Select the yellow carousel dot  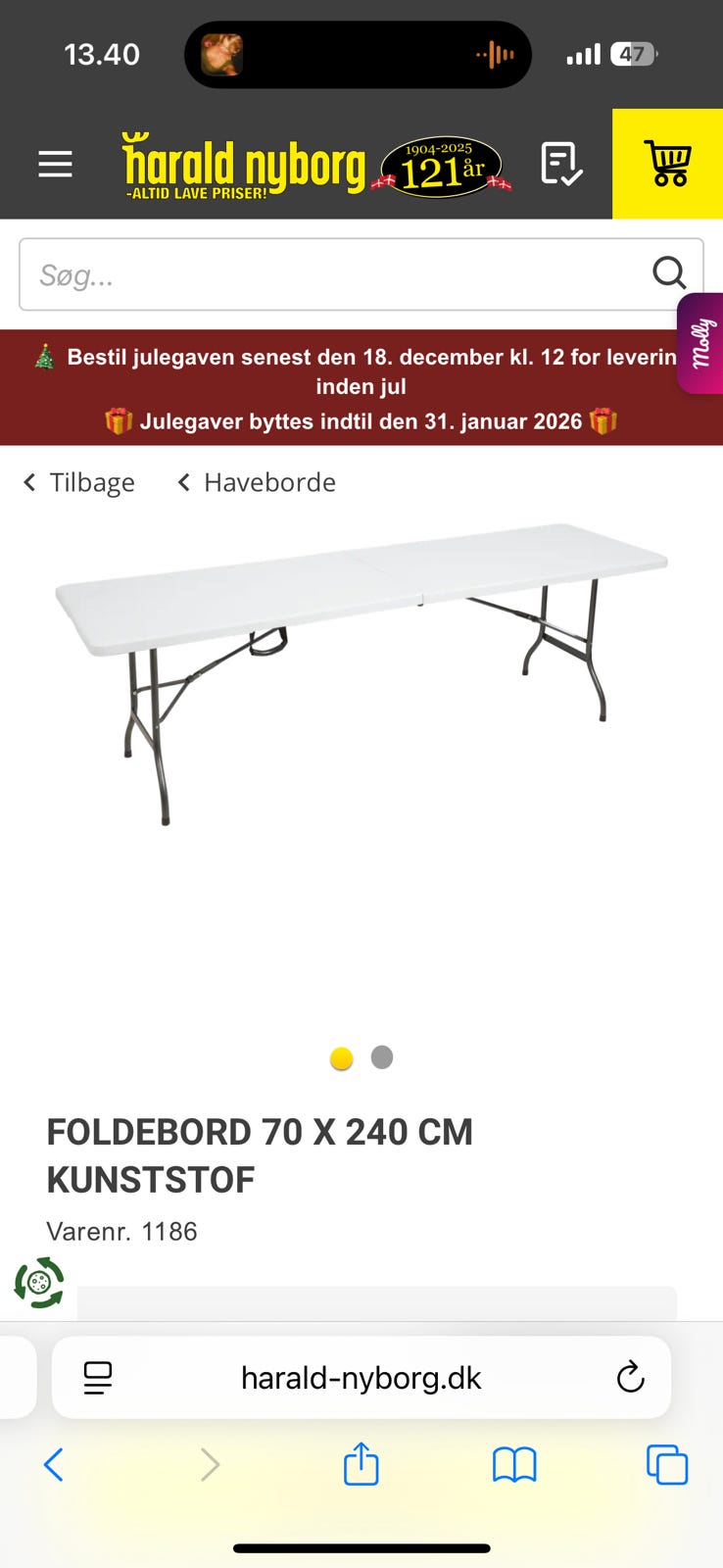tap(341, 1058)
